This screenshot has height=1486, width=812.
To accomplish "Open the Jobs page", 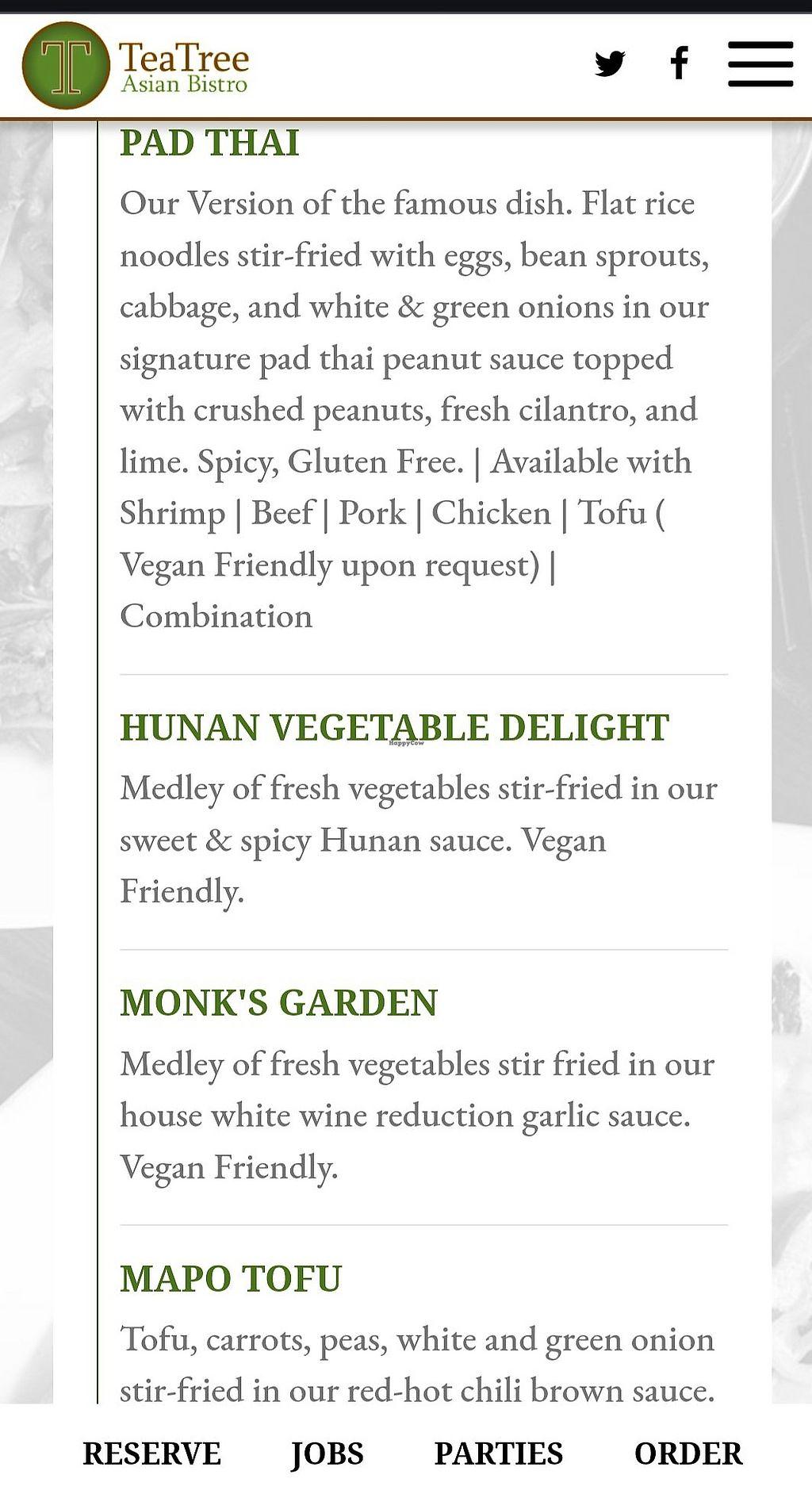I will [327, 1453].
